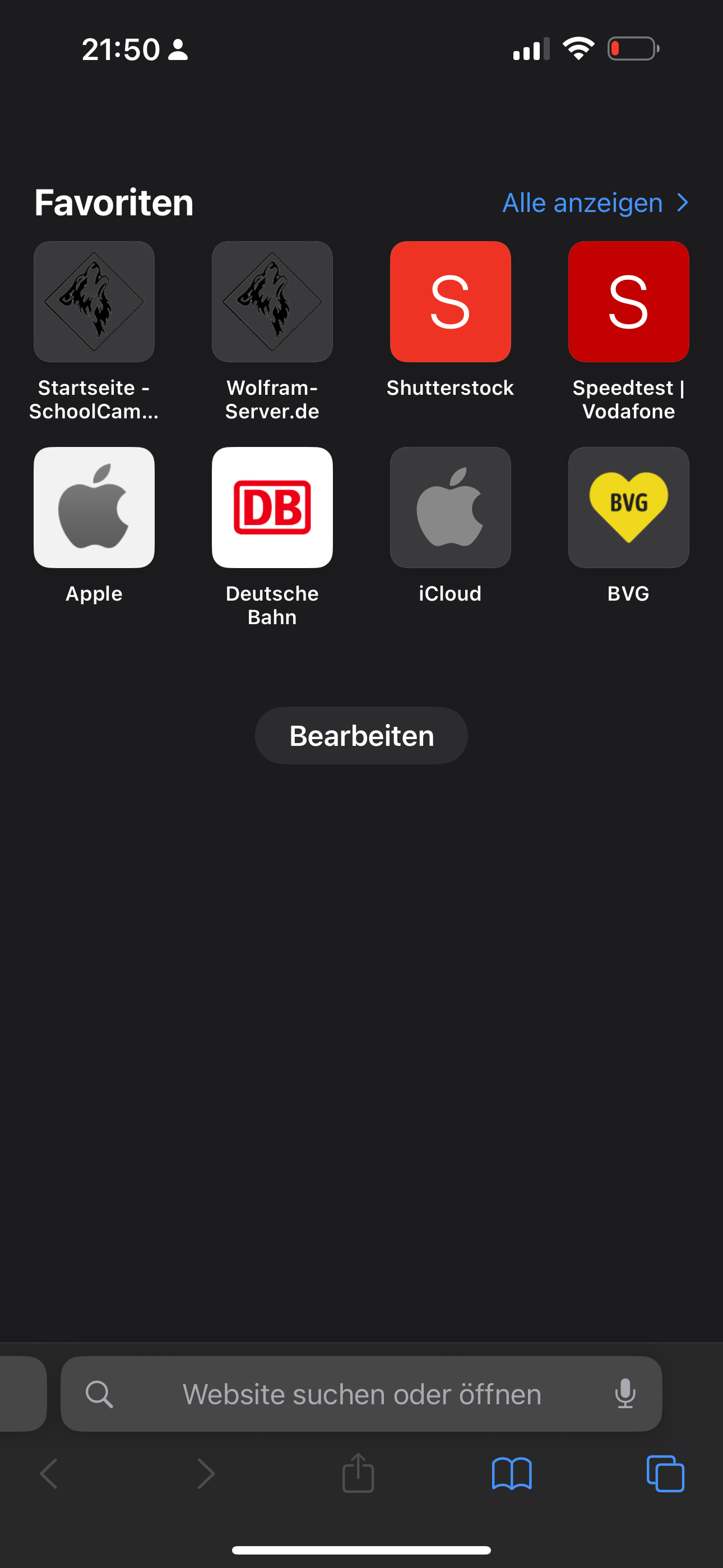
Task: Open the Deutsche Bahn favorite
Action: [x=272, y=508]
